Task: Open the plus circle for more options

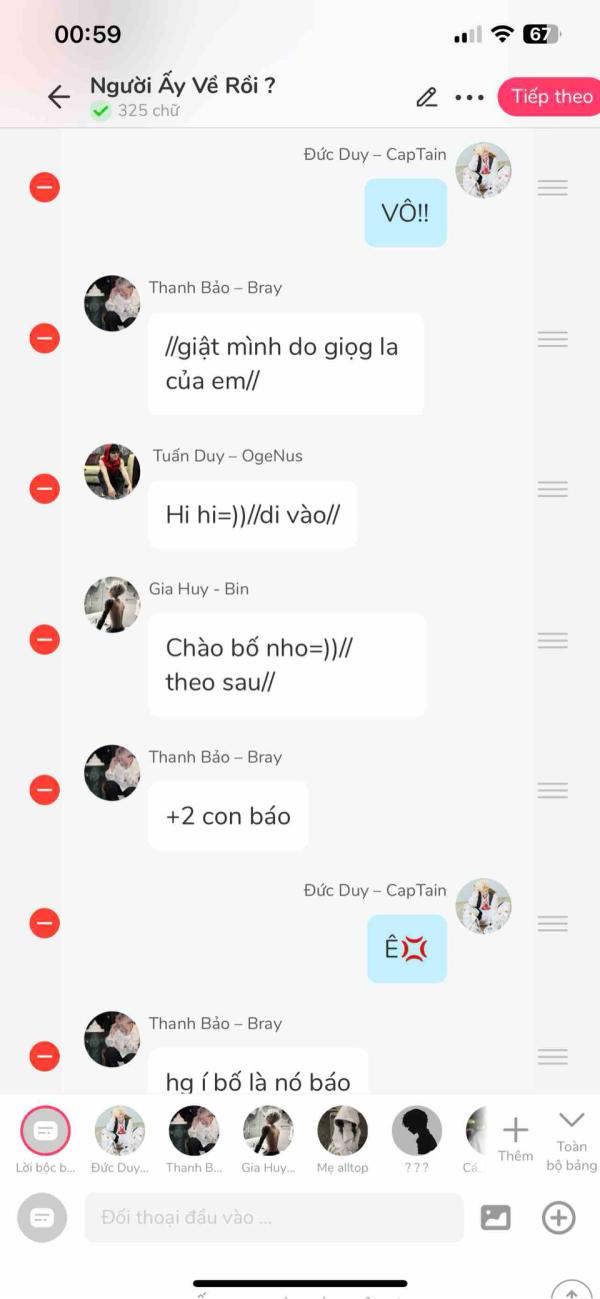Action: (x=558, y=1217)
